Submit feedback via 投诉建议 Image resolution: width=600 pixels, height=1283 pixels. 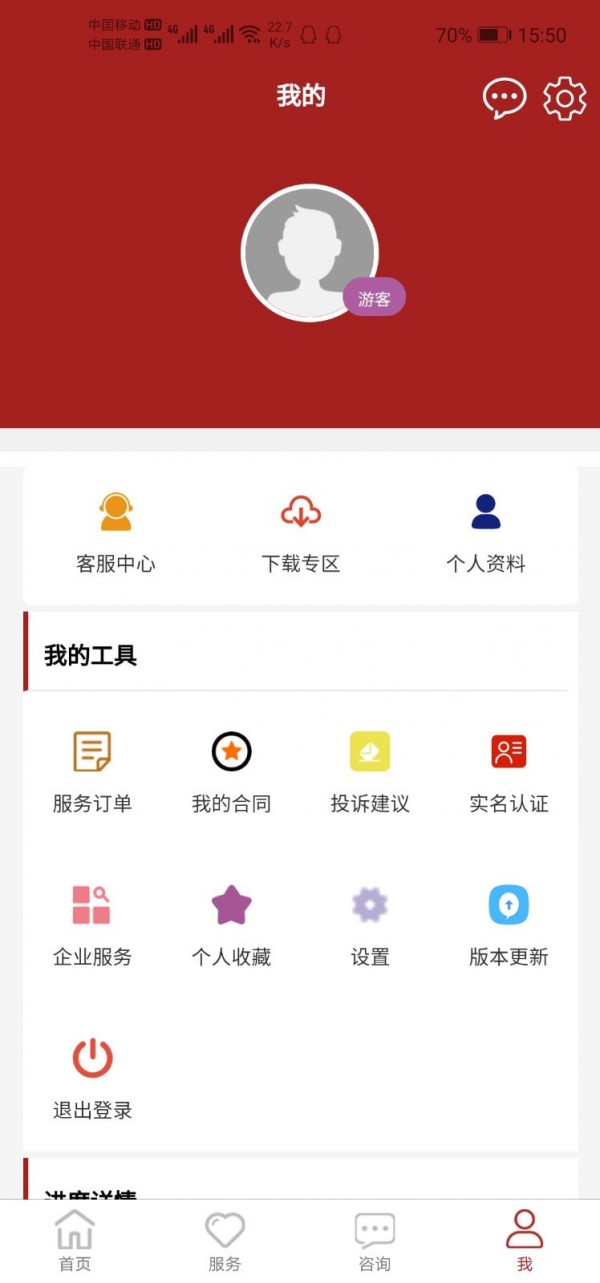pos(370,771)
